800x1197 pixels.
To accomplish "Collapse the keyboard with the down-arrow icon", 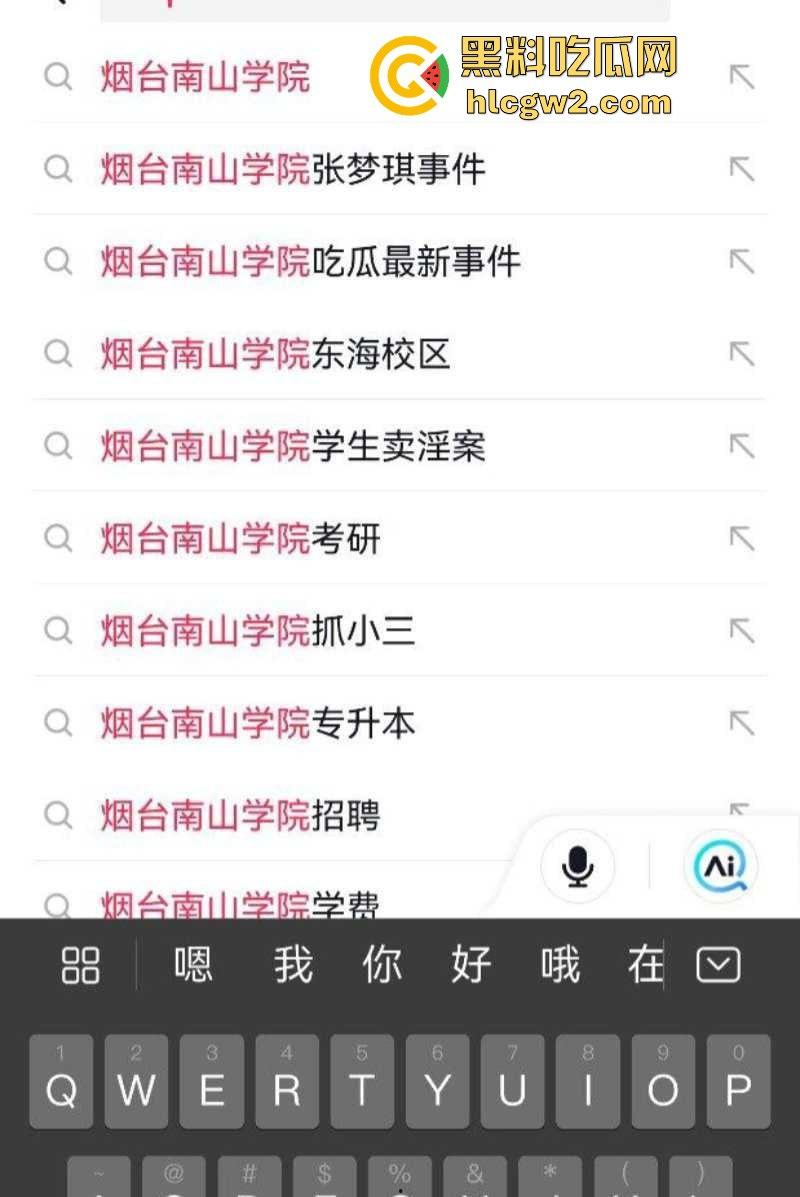I will [x=717, y=964].
